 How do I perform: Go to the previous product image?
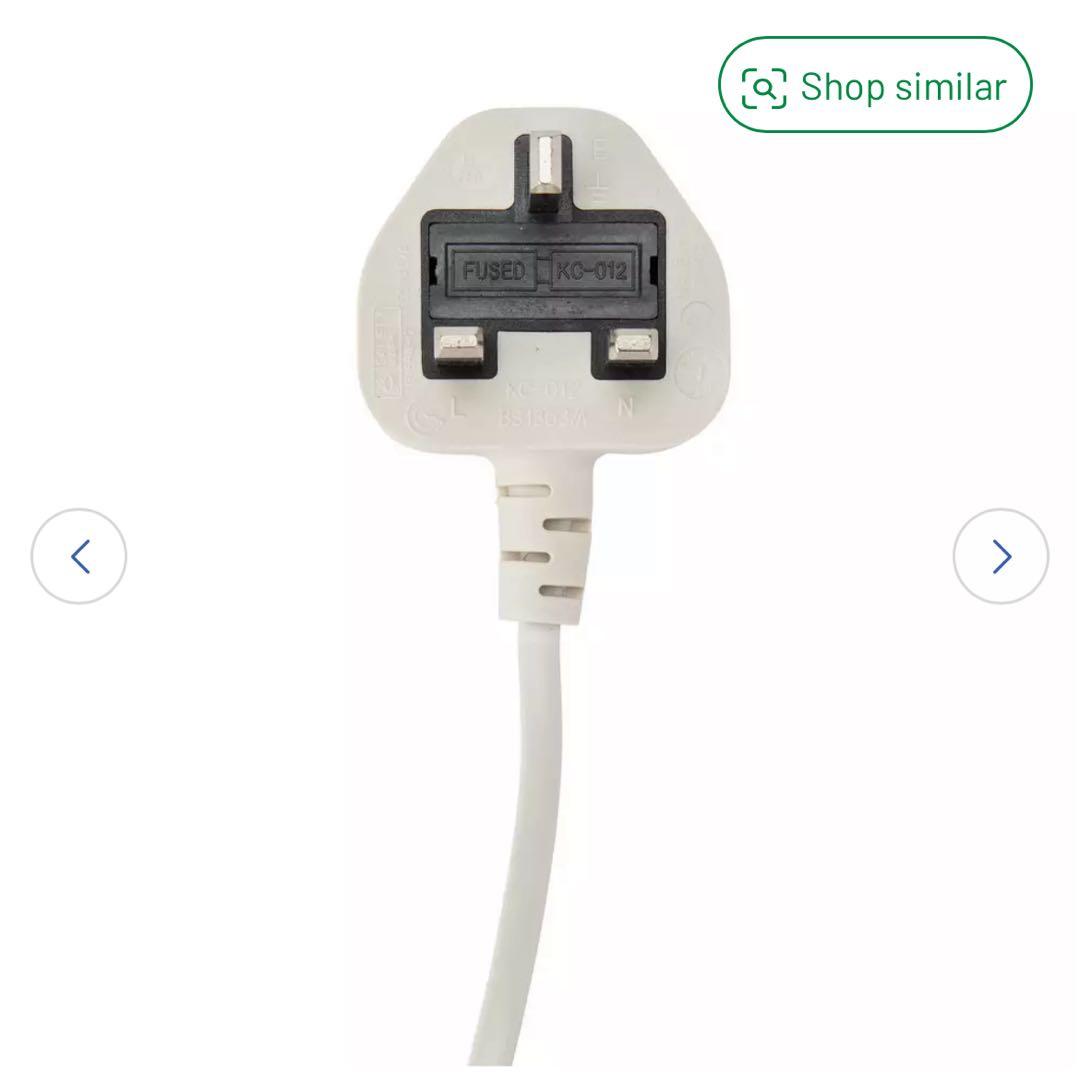point(79,556)
